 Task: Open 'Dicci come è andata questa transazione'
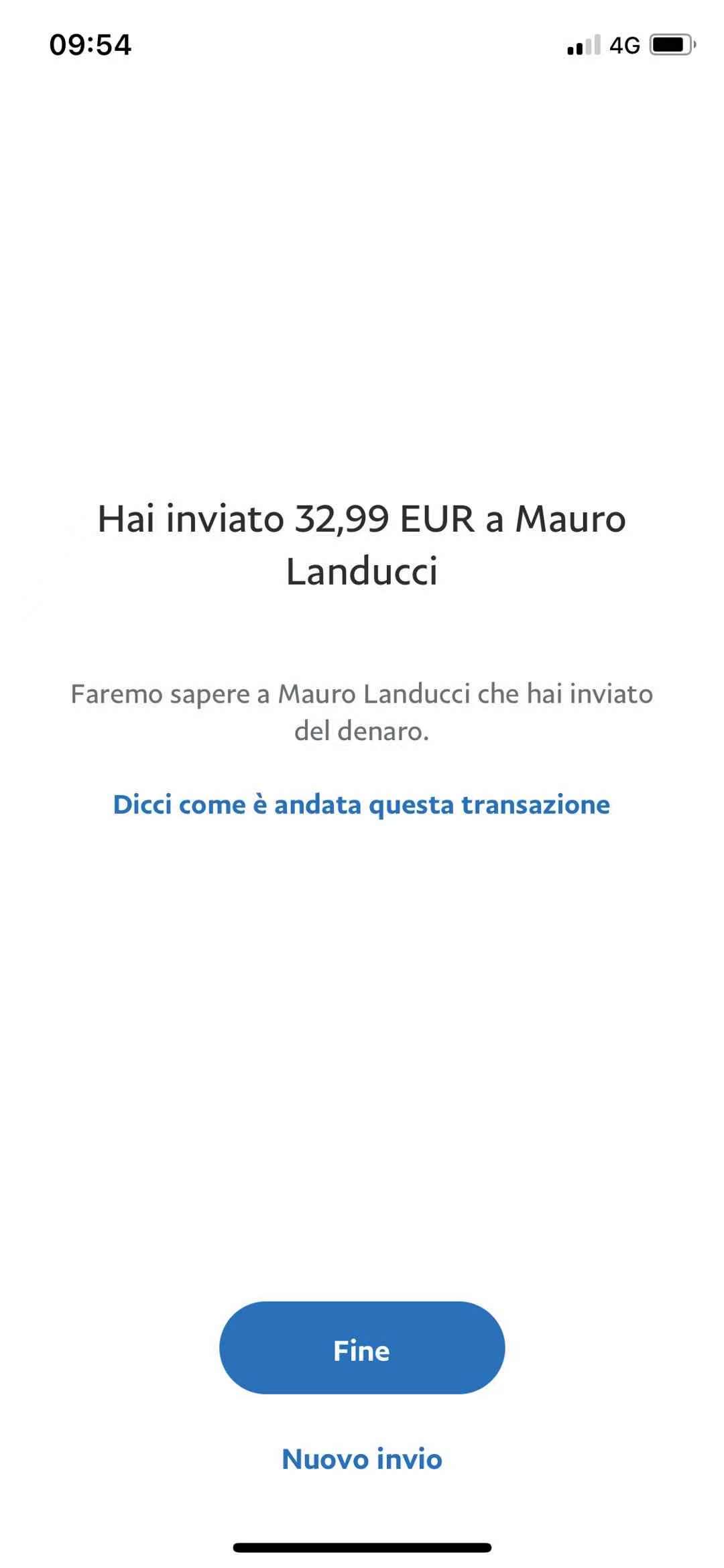(x=361, y=804)
